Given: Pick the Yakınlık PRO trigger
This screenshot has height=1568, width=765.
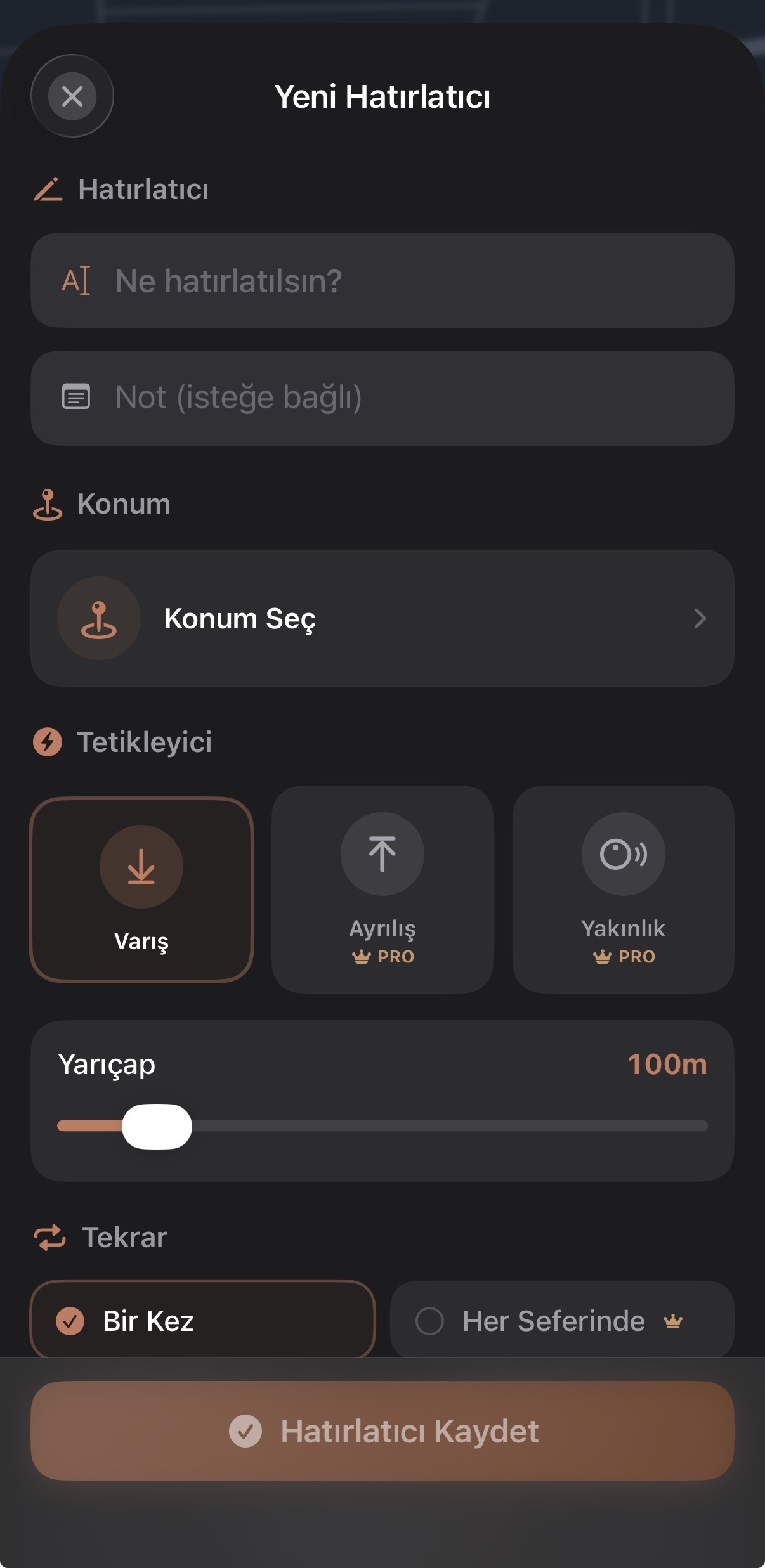Looking at the screenshot, I should pyautogui.click(x=623, y=890).
